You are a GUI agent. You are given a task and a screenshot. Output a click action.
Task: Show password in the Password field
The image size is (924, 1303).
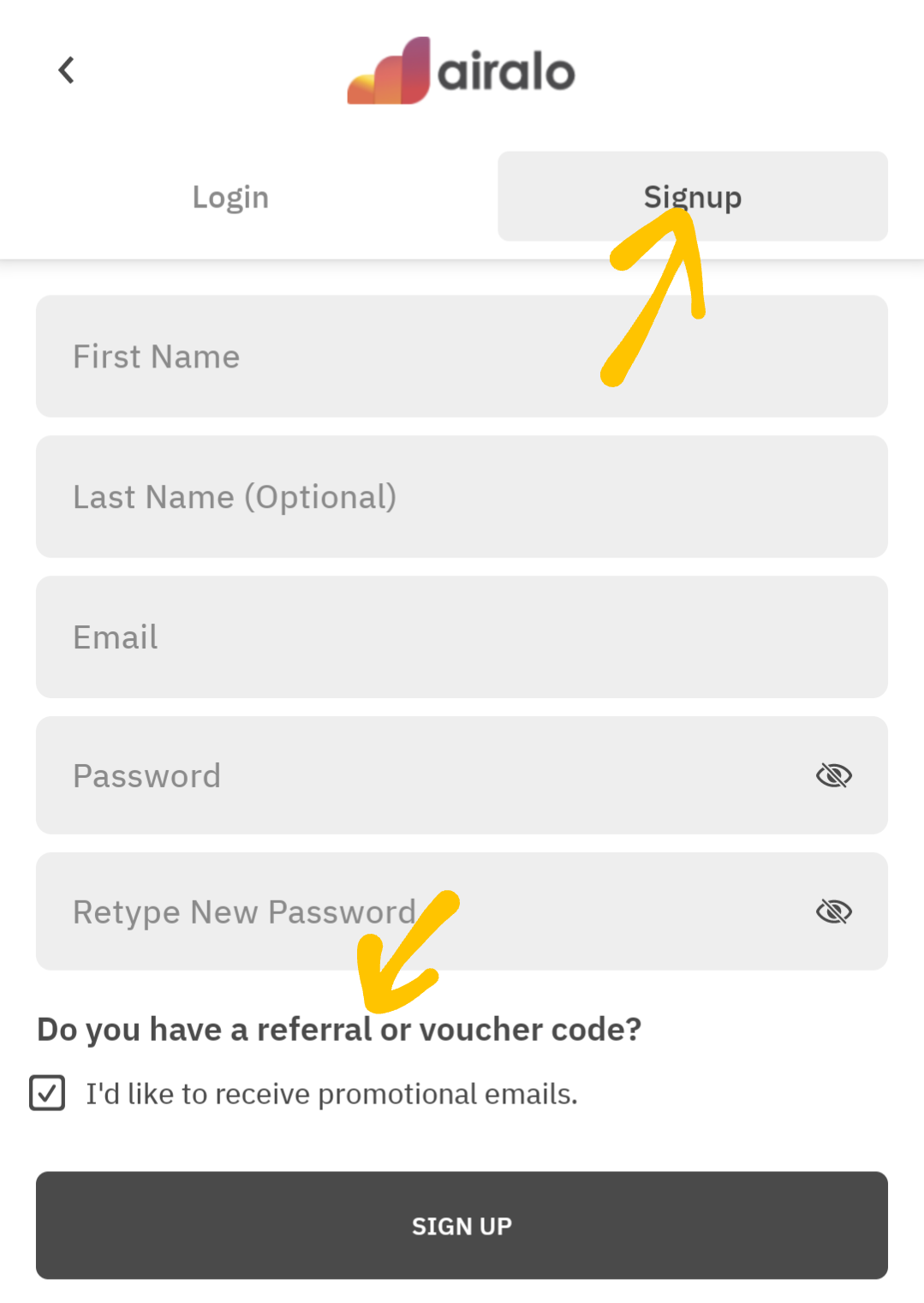pos(833,776)
